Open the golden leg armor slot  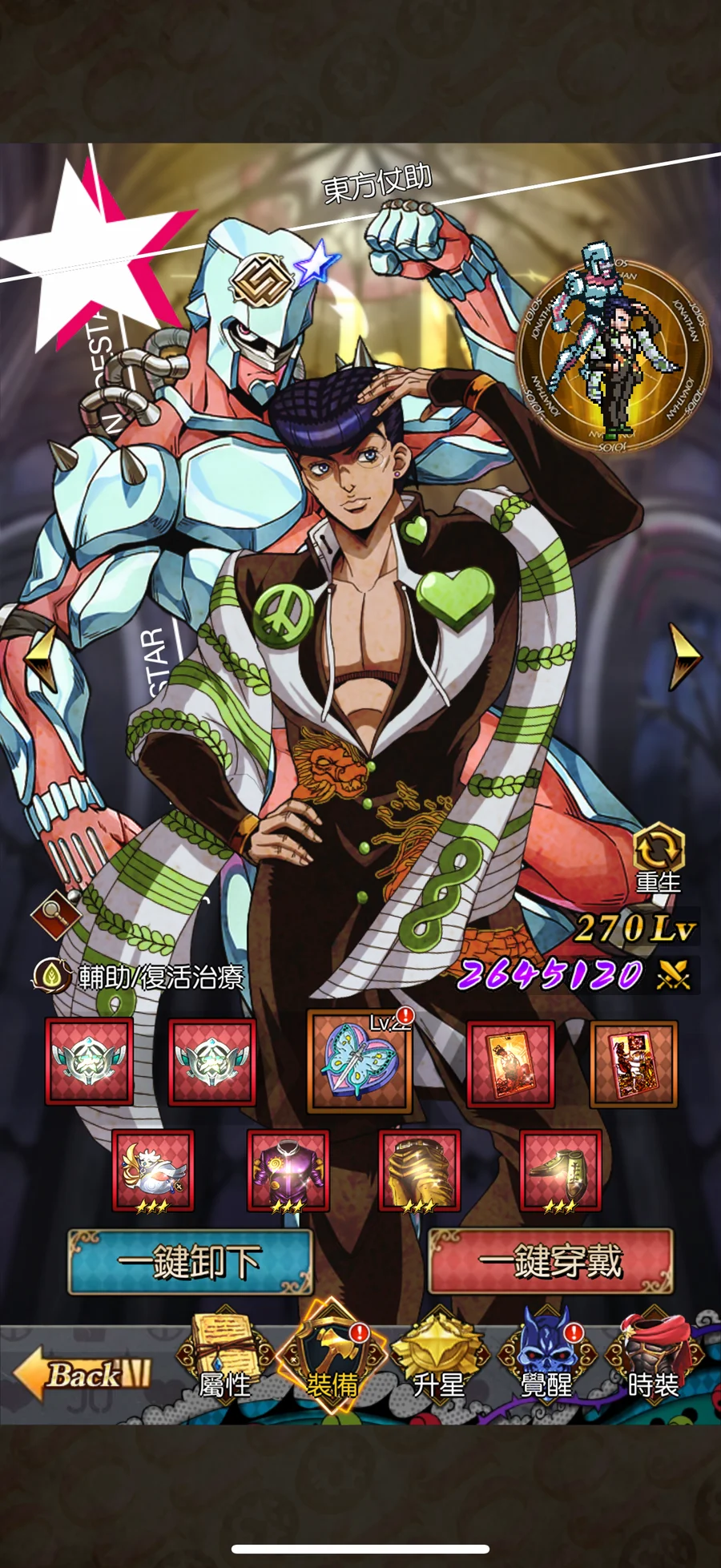point(419,1171)
